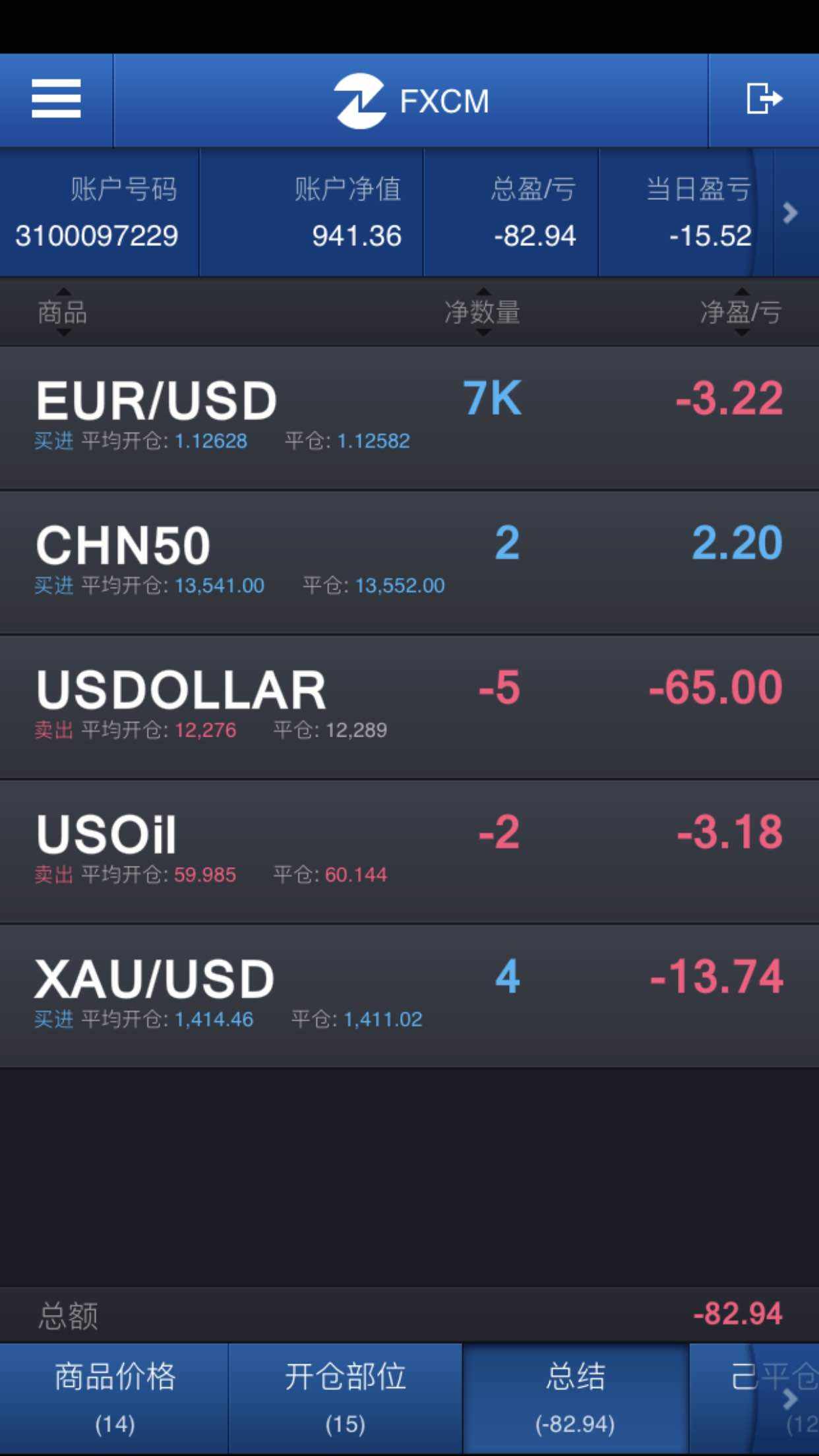Screen dimensions: 819x1456
Task: Open the hamburger menu
Action: (56, 100)
